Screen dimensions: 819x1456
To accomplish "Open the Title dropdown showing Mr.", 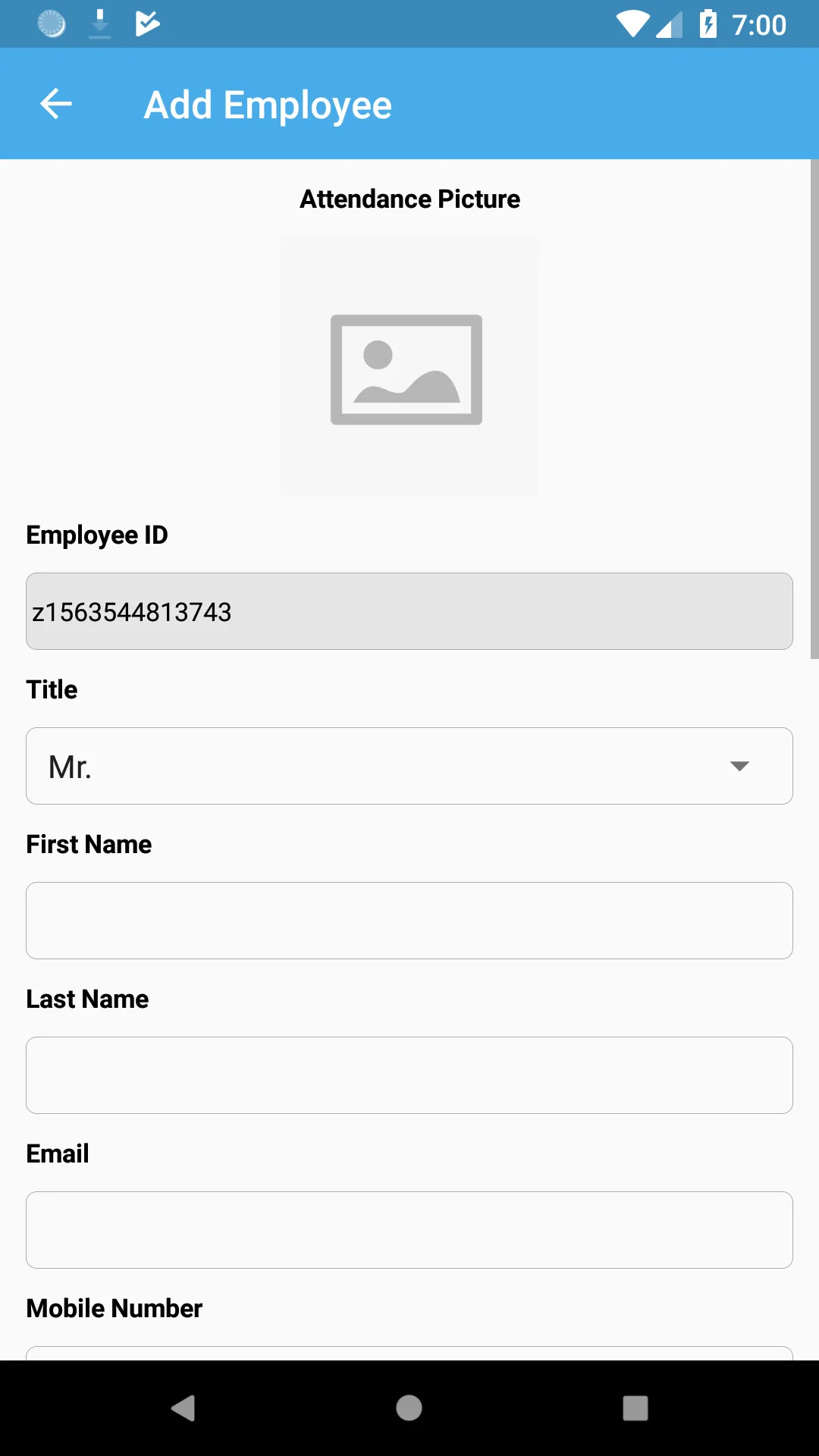I will pyautogui.click(x=409, y=766).
